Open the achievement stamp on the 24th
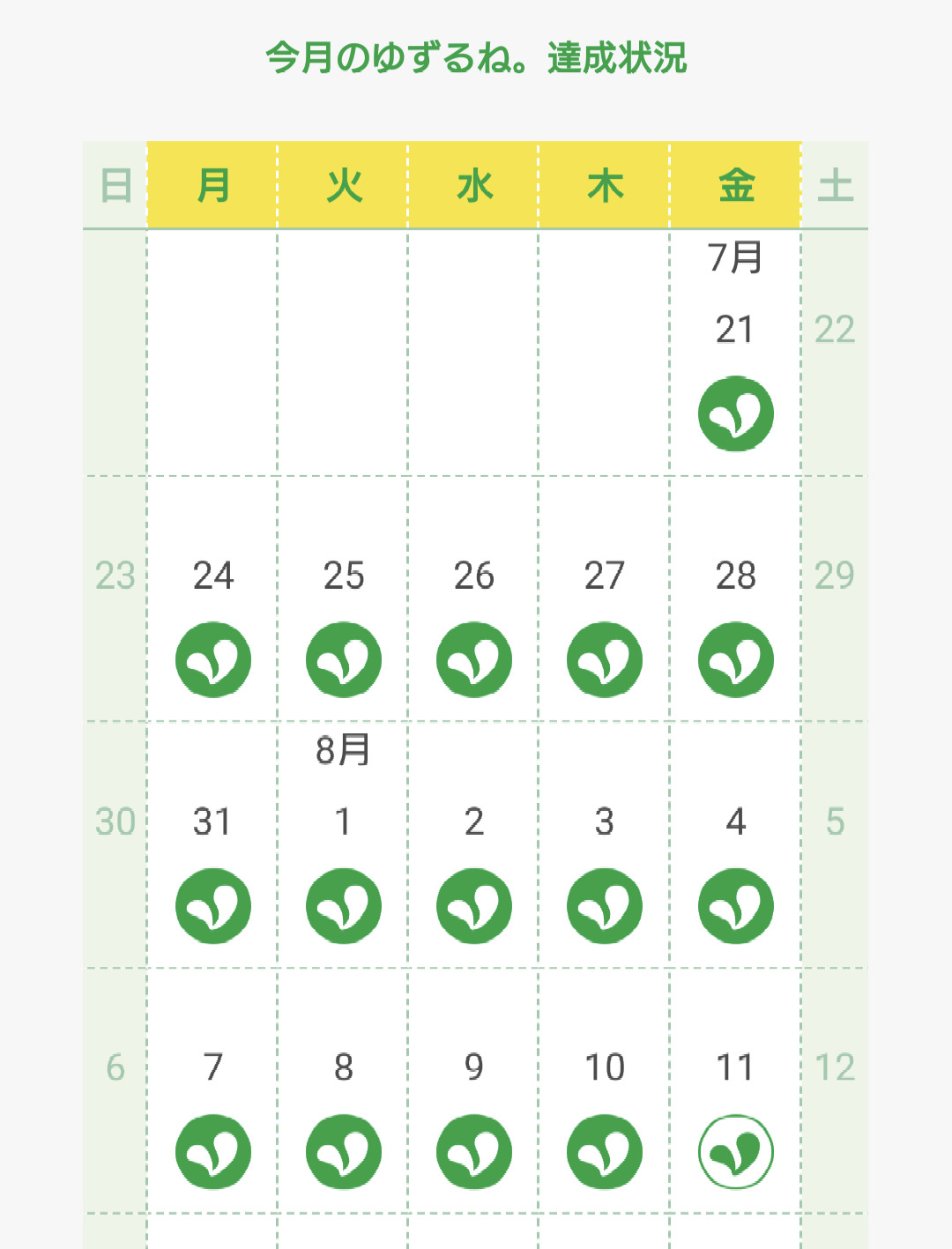Viewport: 952px width, 1249px height. [x=213, y=659]
